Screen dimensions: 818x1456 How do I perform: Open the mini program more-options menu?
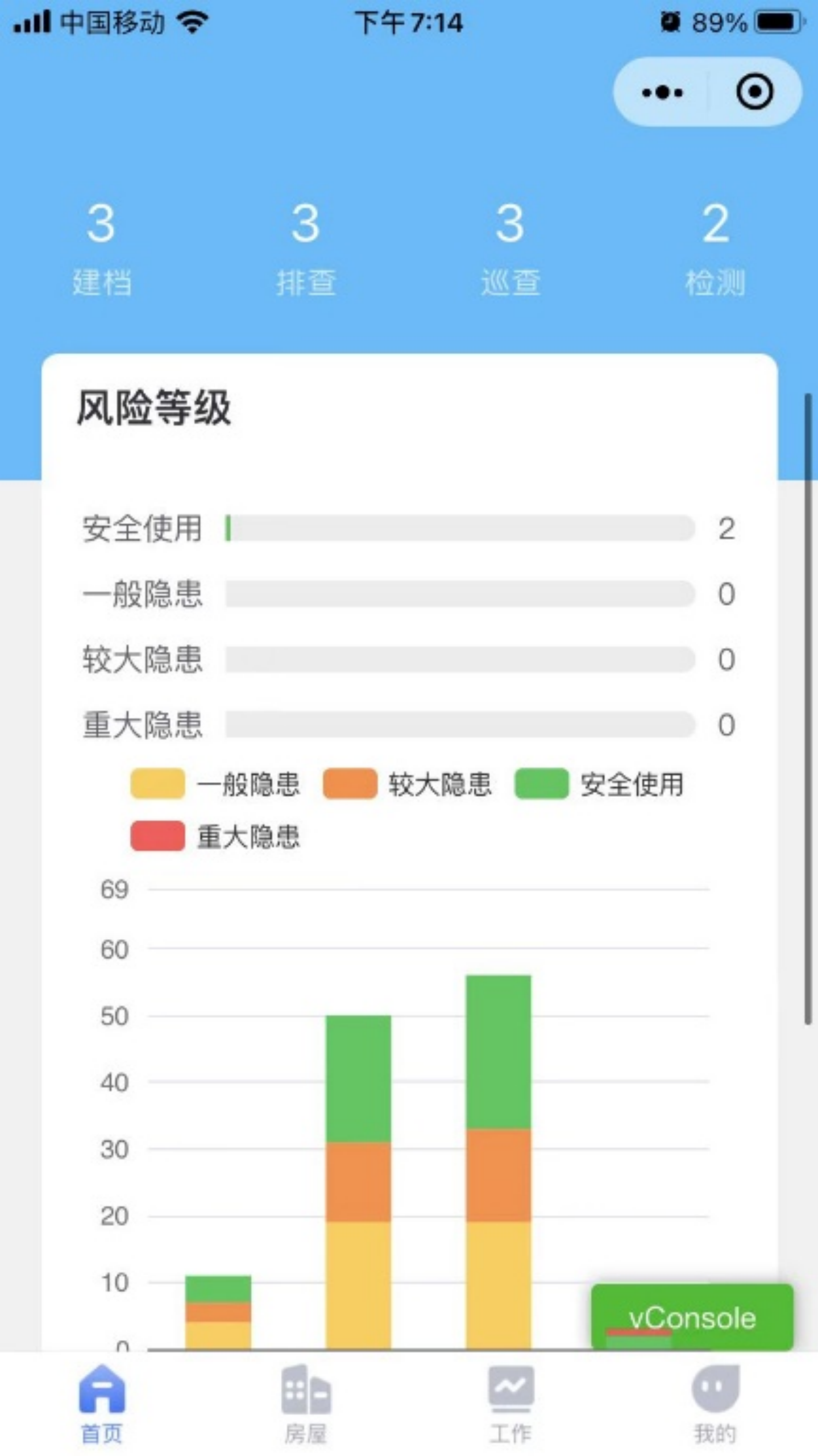point(662,92)
